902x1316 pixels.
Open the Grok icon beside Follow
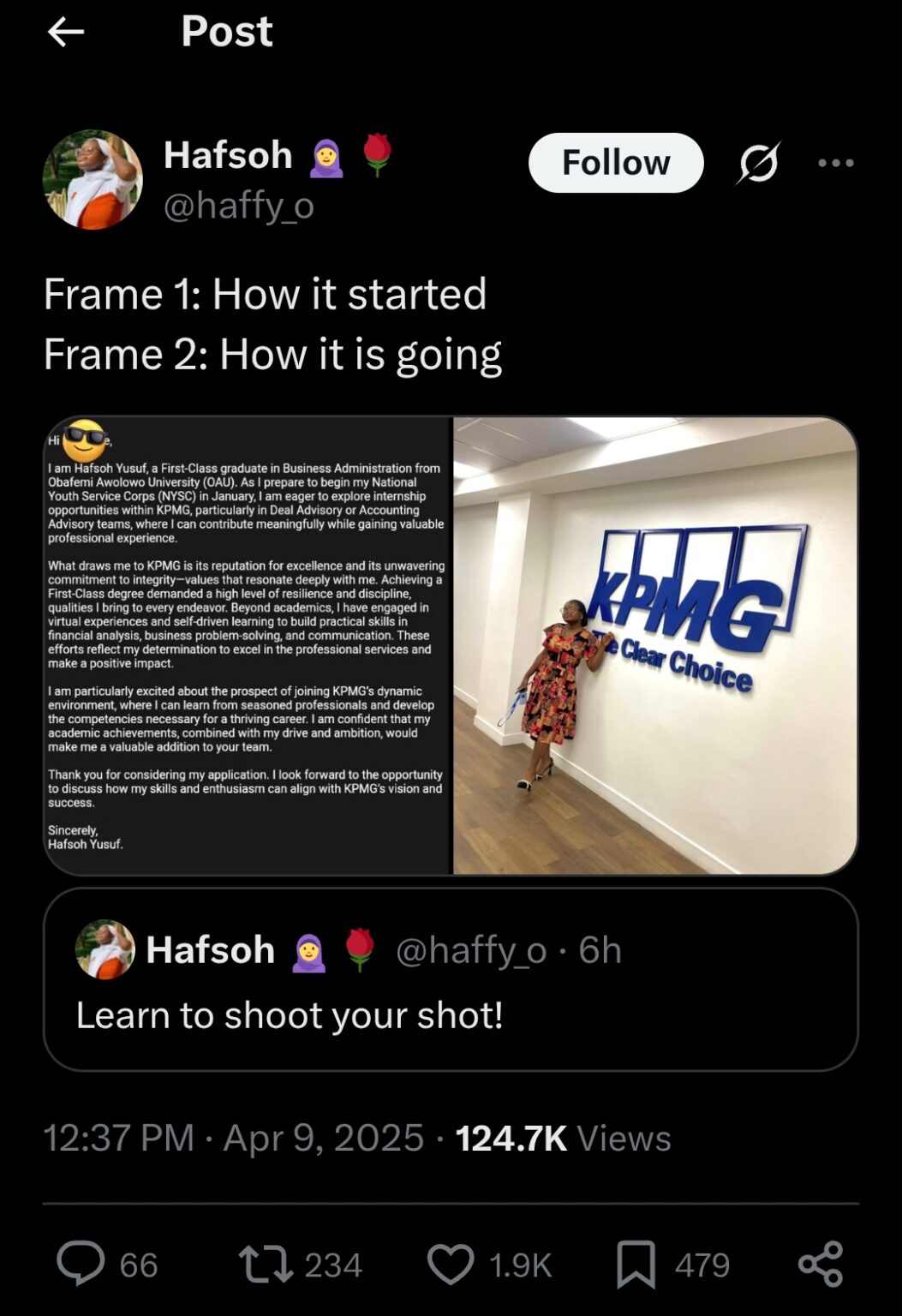(x=757, y=163)
